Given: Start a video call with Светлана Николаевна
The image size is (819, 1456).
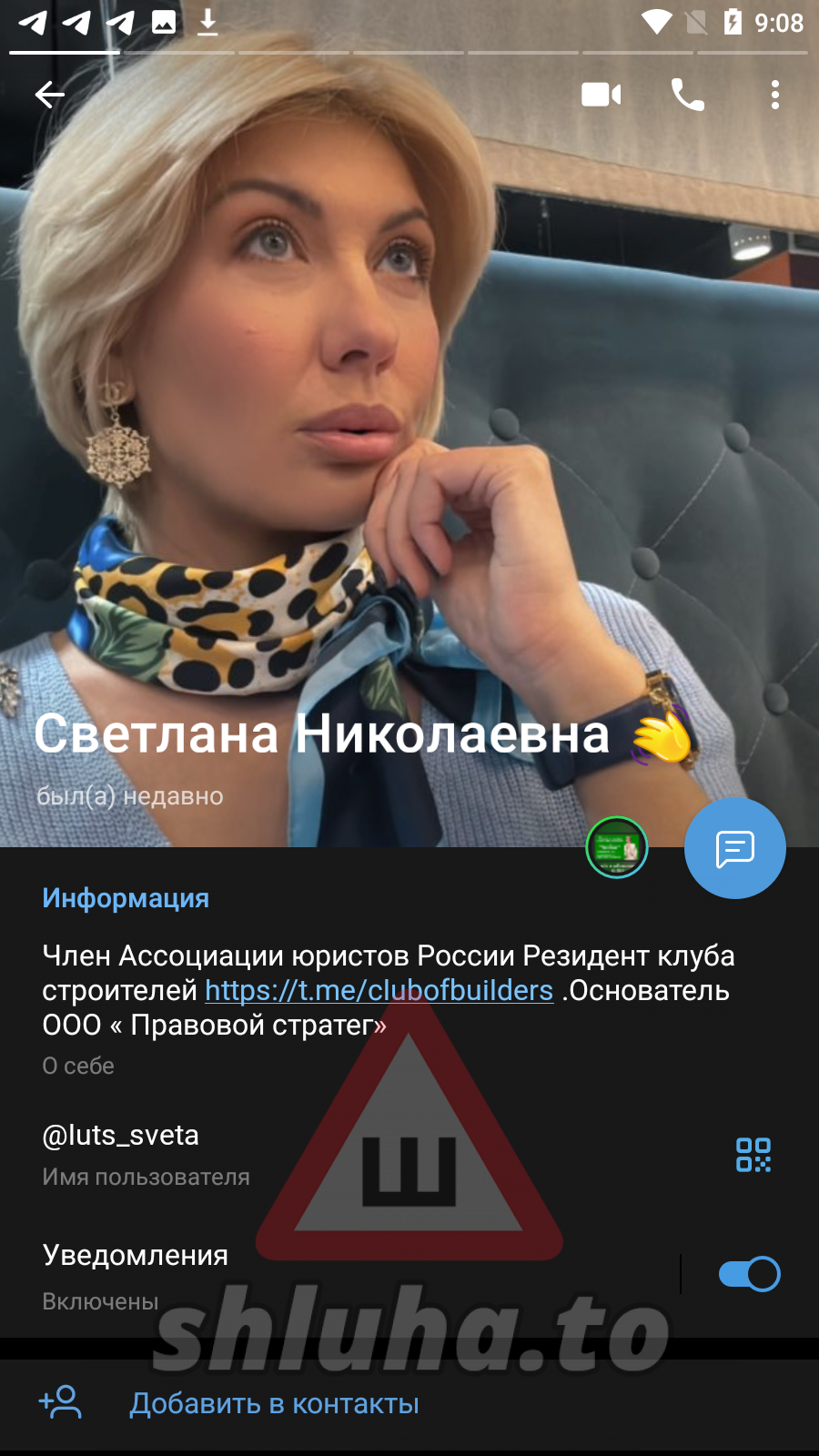Looking at the screenshot, I should click(602, 95).
